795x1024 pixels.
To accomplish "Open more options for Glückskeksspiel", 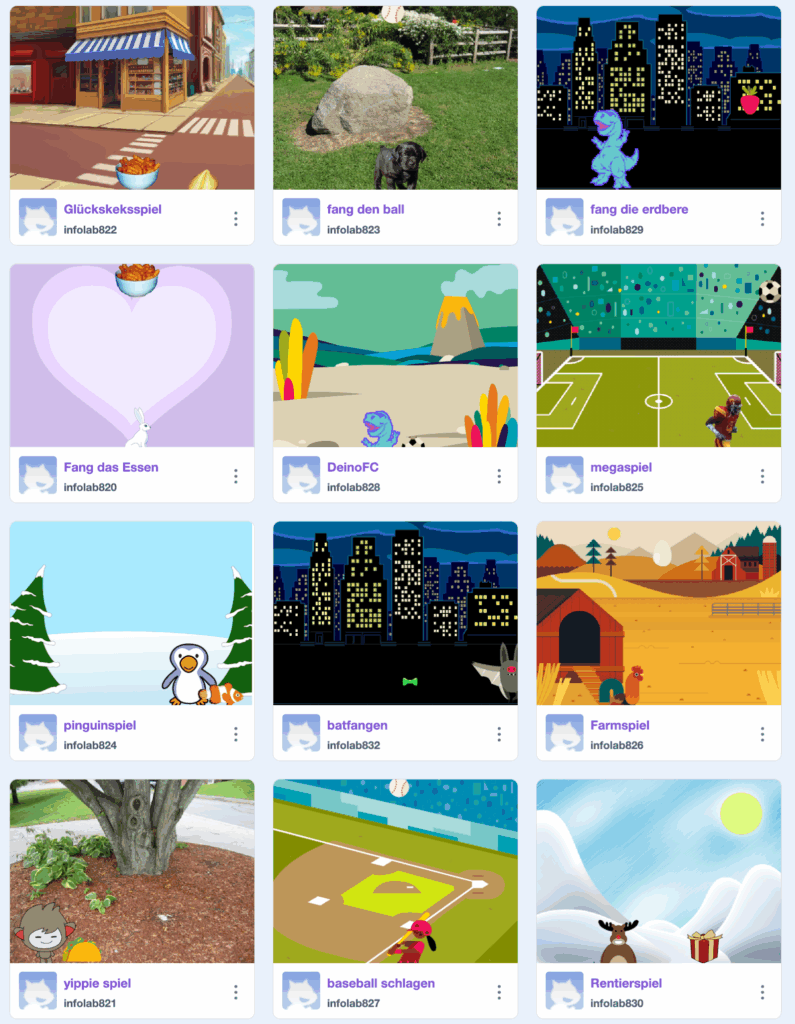I will (x=236, y=219).
